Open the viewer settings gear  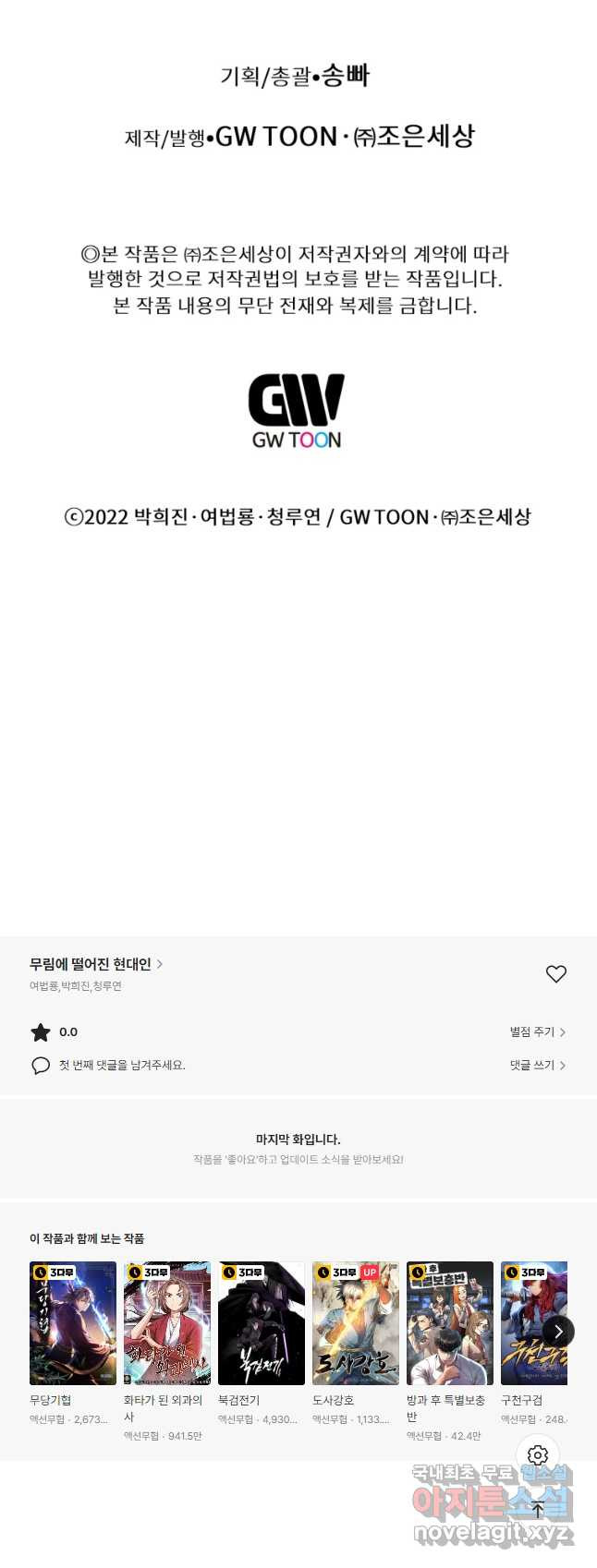coord(538,1456)
